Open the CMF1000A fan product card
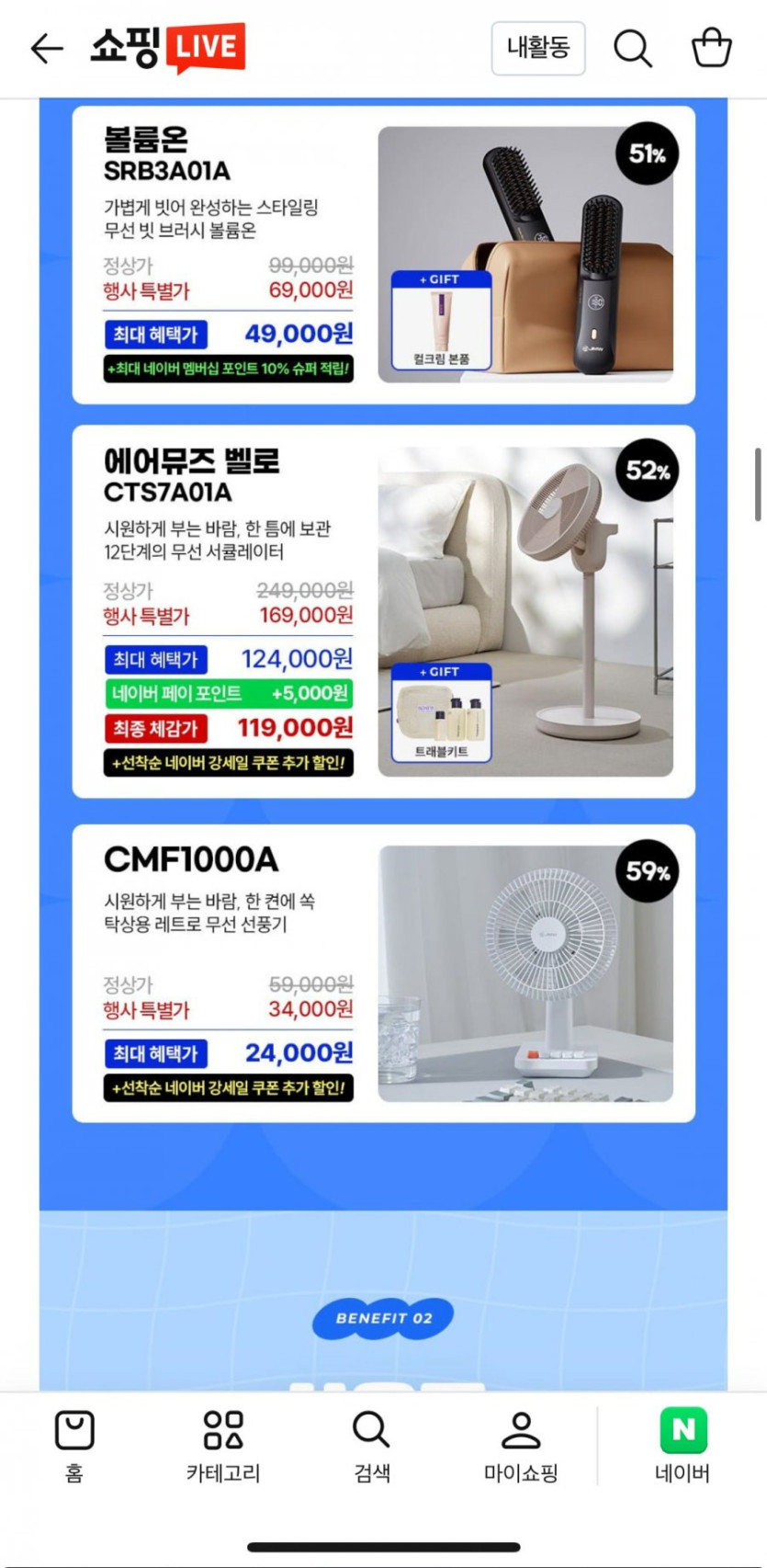The width and height of the screenshot is (767, 1568). [383, 973]
